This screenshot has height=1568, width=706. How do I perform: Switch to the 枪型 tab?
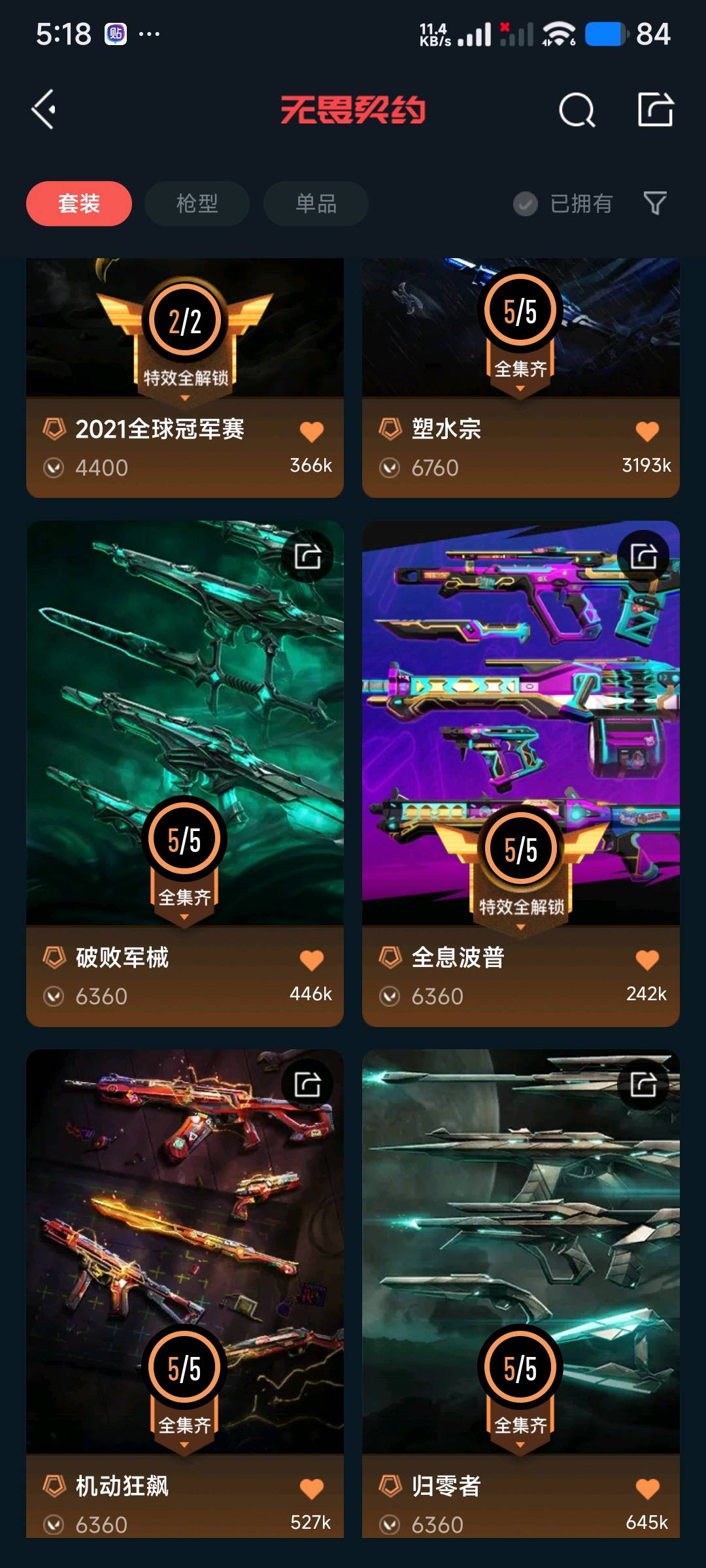click(x=197, y=203)
